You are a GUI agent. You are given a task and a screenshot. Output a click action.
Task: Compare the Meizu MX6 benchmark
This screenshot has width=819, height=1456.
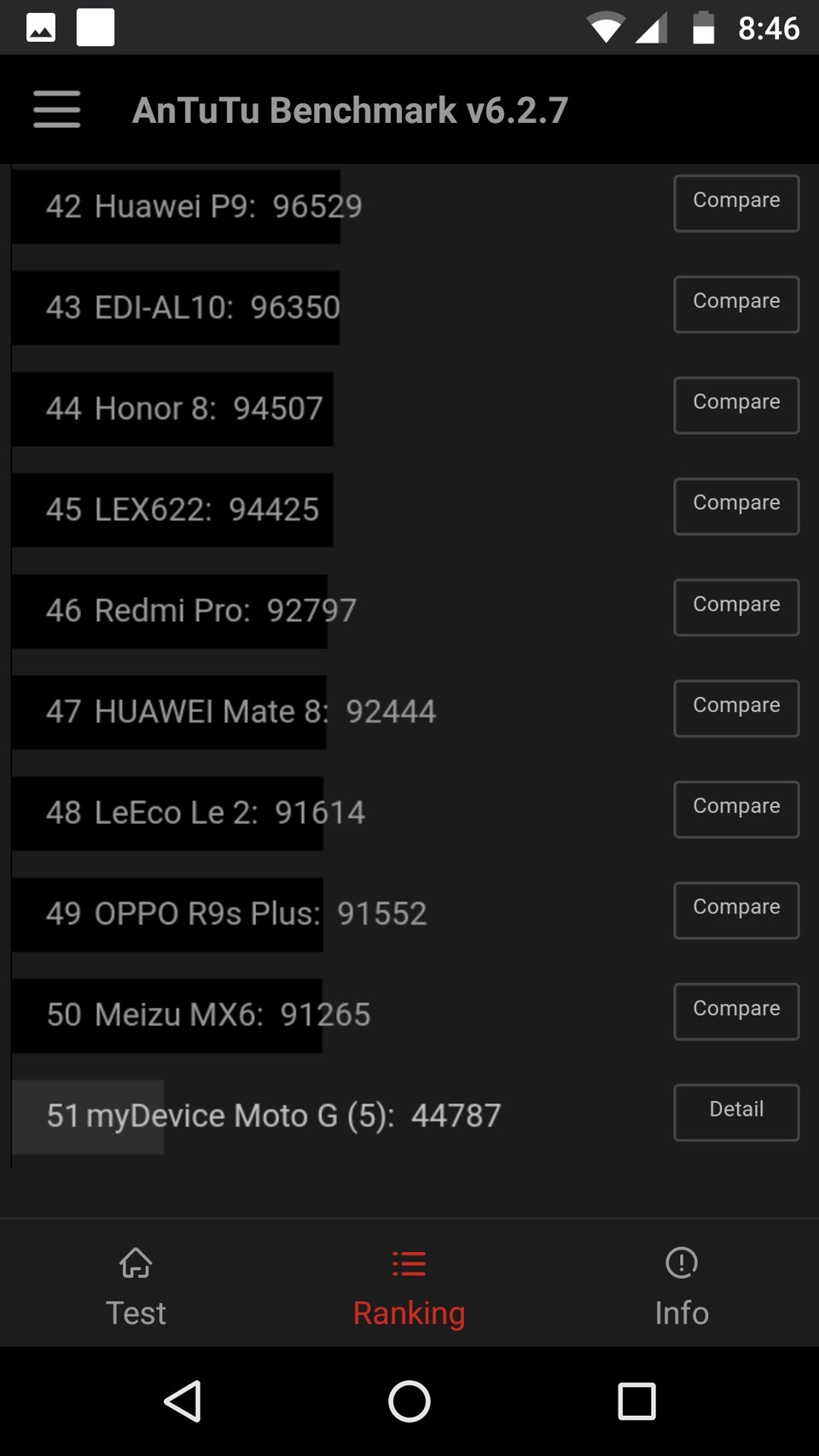click(735, 1011)
